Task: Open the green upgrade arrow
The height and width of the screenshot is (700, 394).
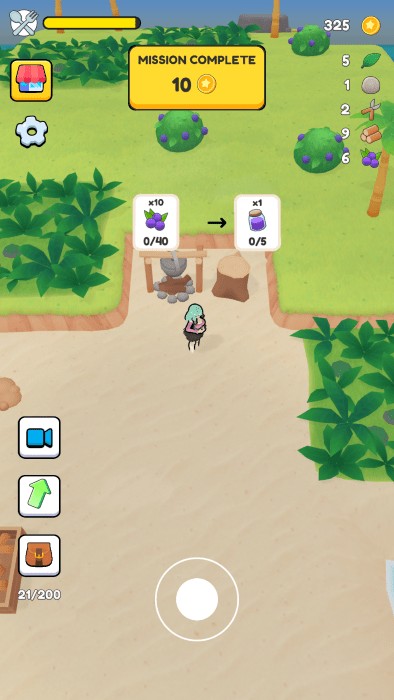Action: (x=39, y=496)
